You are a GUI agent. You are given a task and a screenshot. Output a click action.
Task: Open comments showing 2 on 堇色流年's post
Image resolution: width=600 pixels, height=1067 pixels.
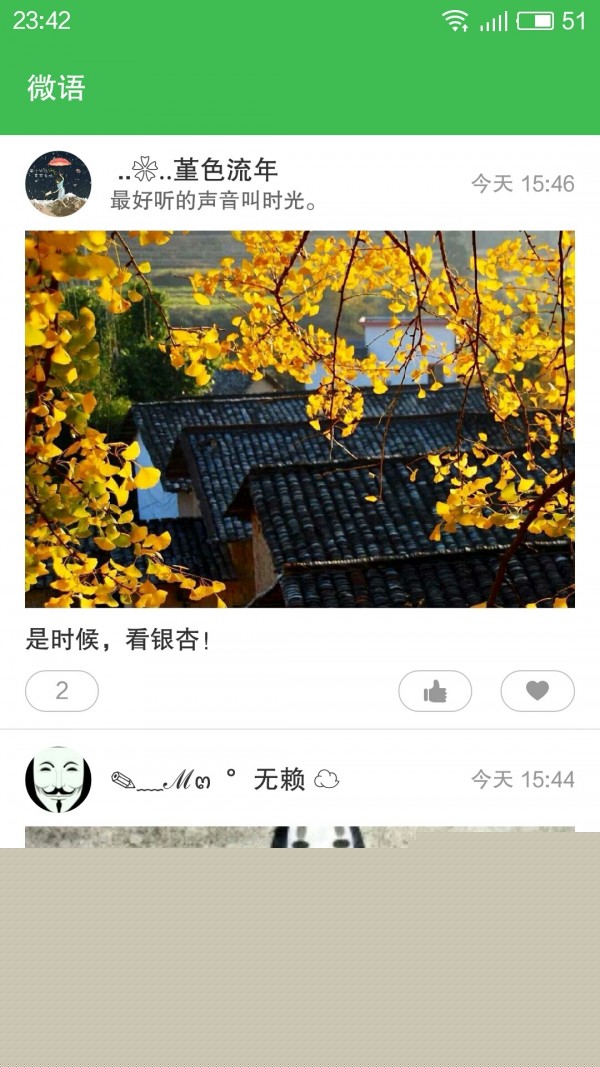click(62, 691)
